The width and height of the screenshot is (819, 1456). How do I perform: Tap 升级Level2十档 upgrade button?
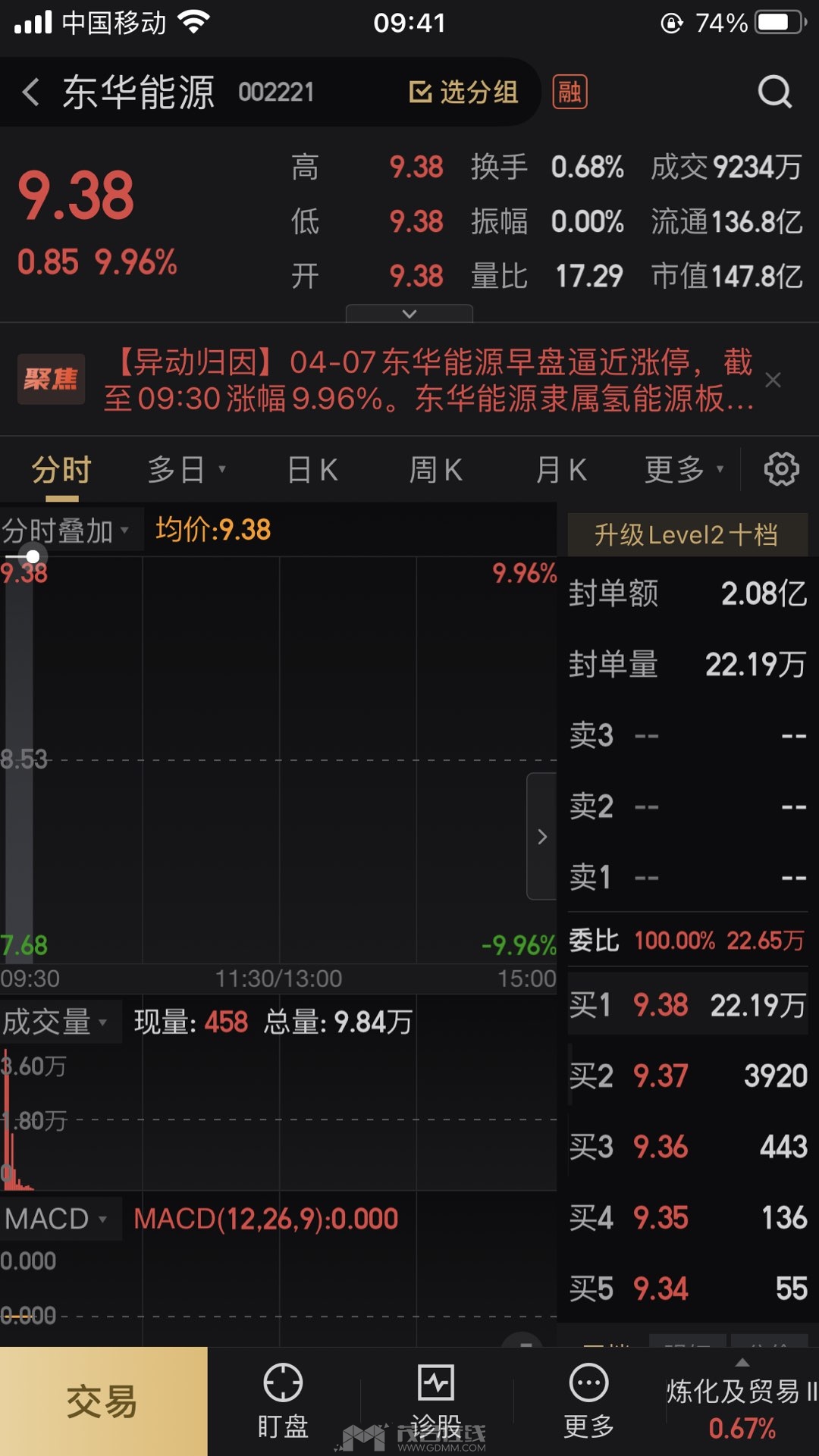point(687,535)
